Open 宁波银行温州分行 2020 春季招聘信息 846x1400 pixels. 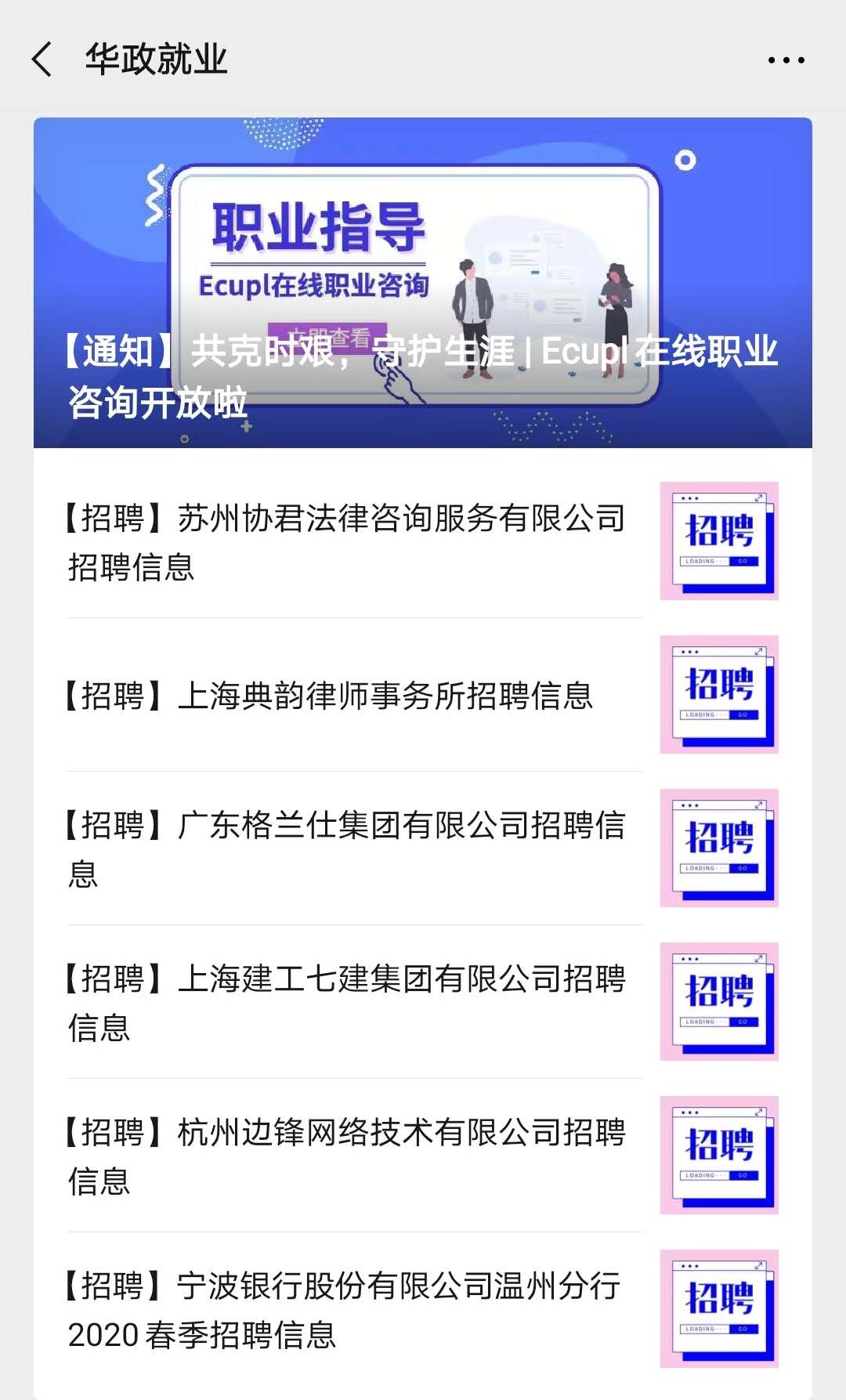pyautogui.click(x=346, y=1310)
